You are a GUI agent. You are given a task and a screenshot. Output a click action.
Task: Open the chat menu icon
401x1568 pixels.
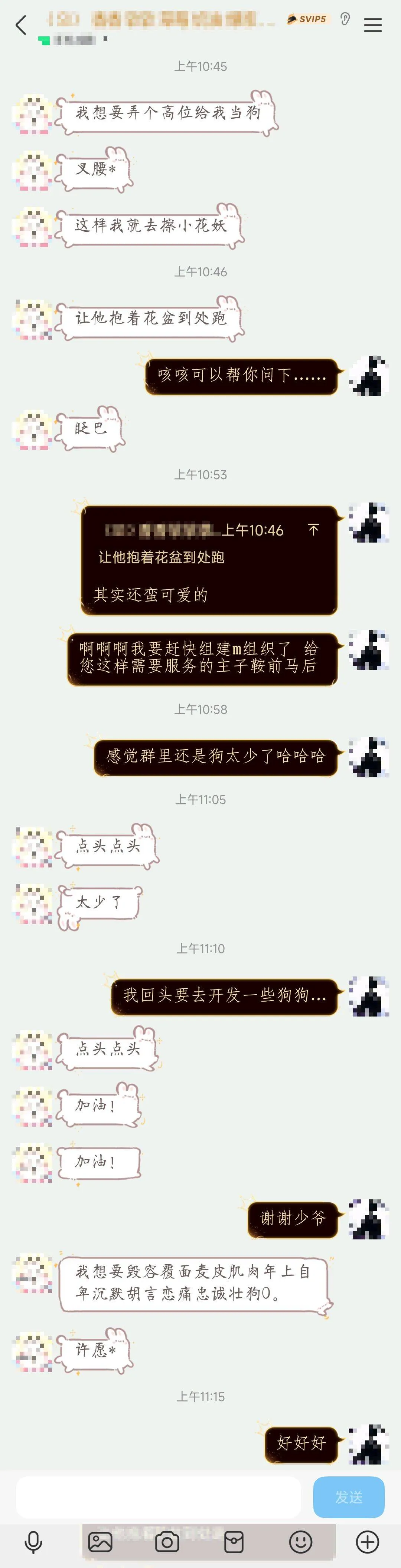[372, 25]
